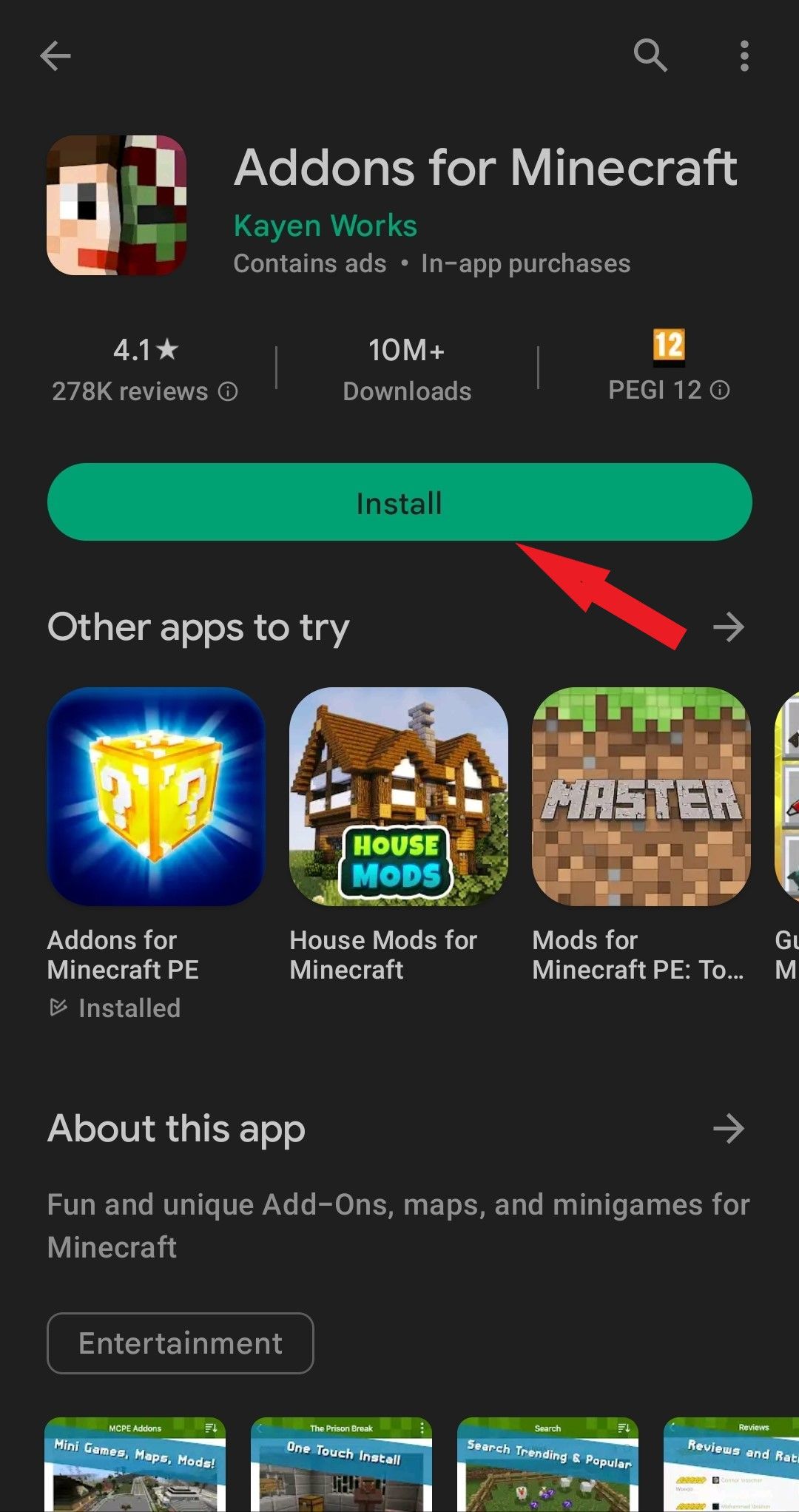The height and width of the screenshot is (1512, 799).
Task: Tap the 4.1 star rating
Action: coord(146,351)
